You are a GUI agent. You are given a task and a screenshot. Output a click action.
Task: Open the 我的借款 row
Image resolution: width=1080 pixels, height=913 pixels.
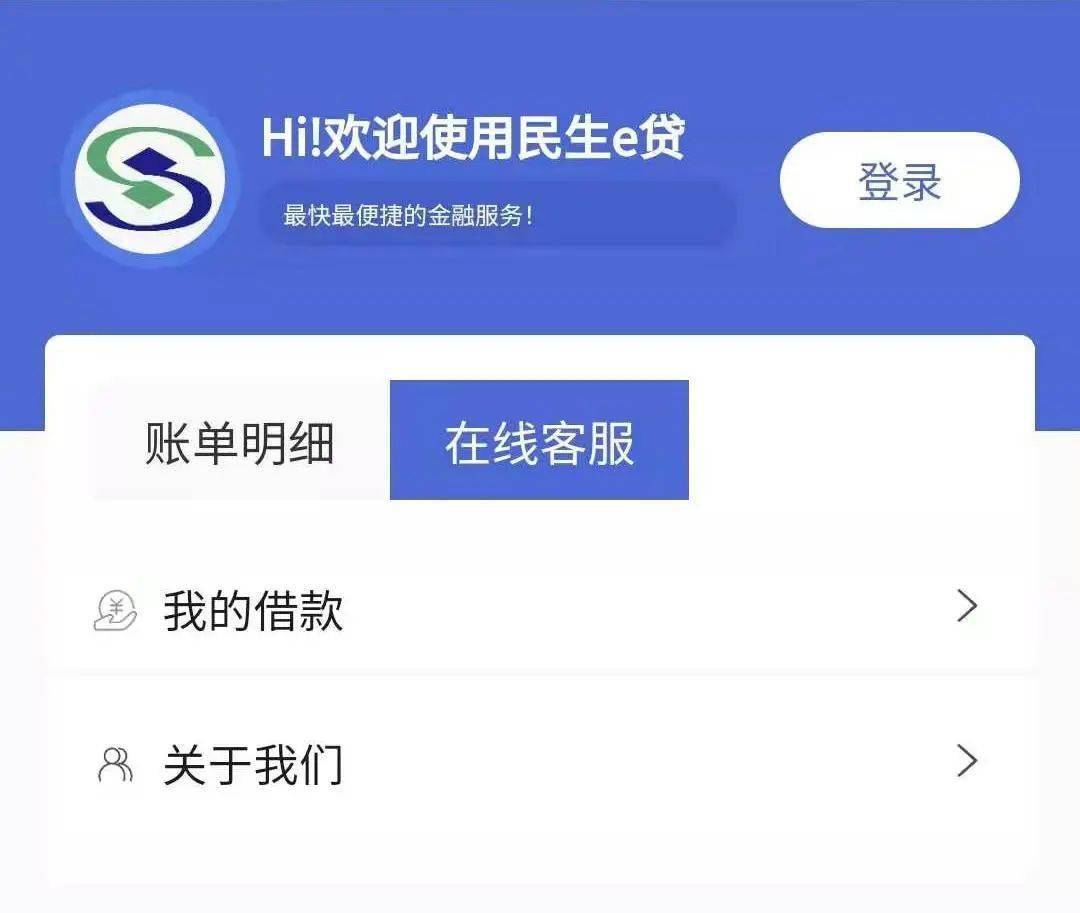point(540,608)
